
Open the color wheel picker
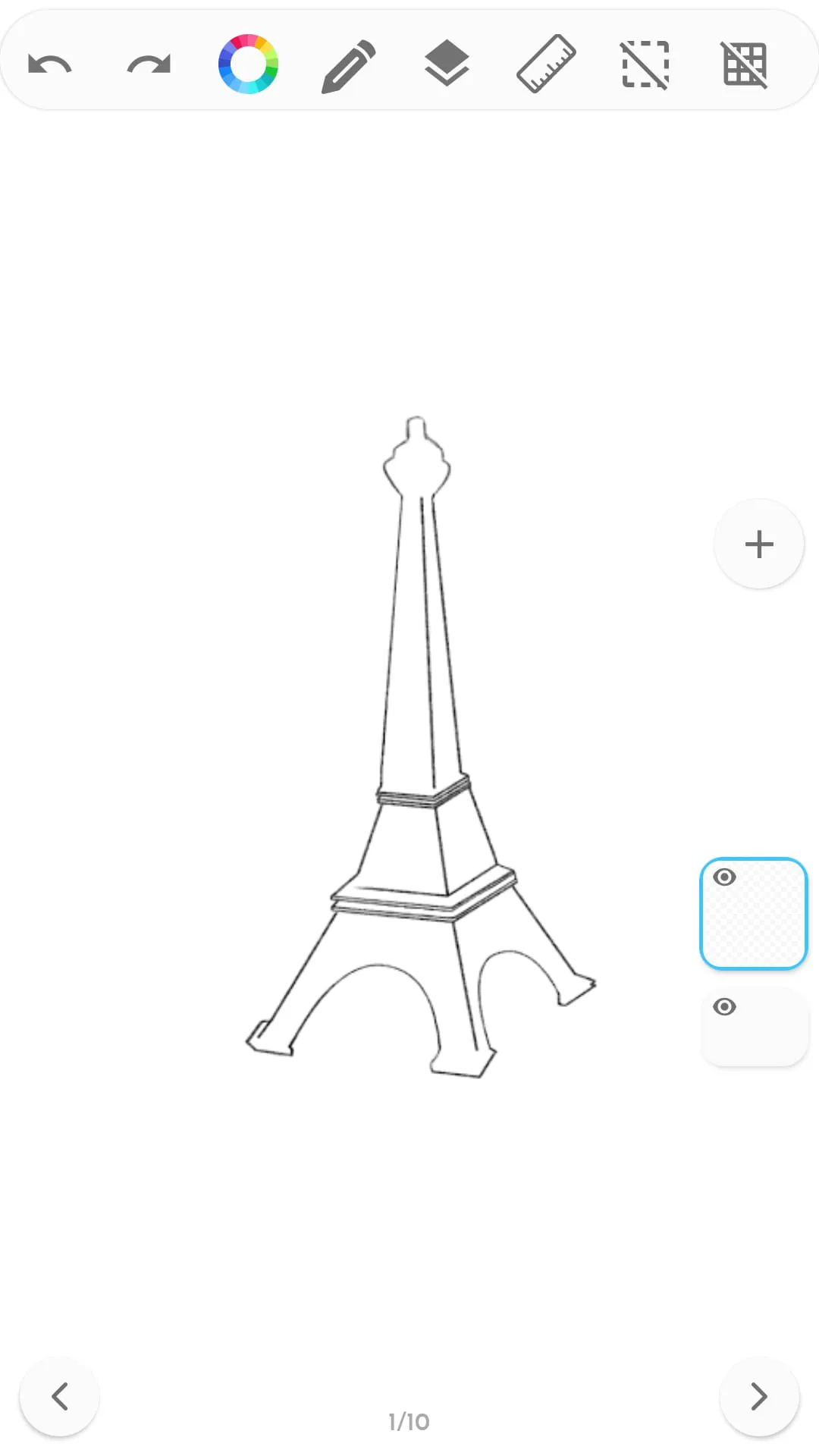coord(249,64)
